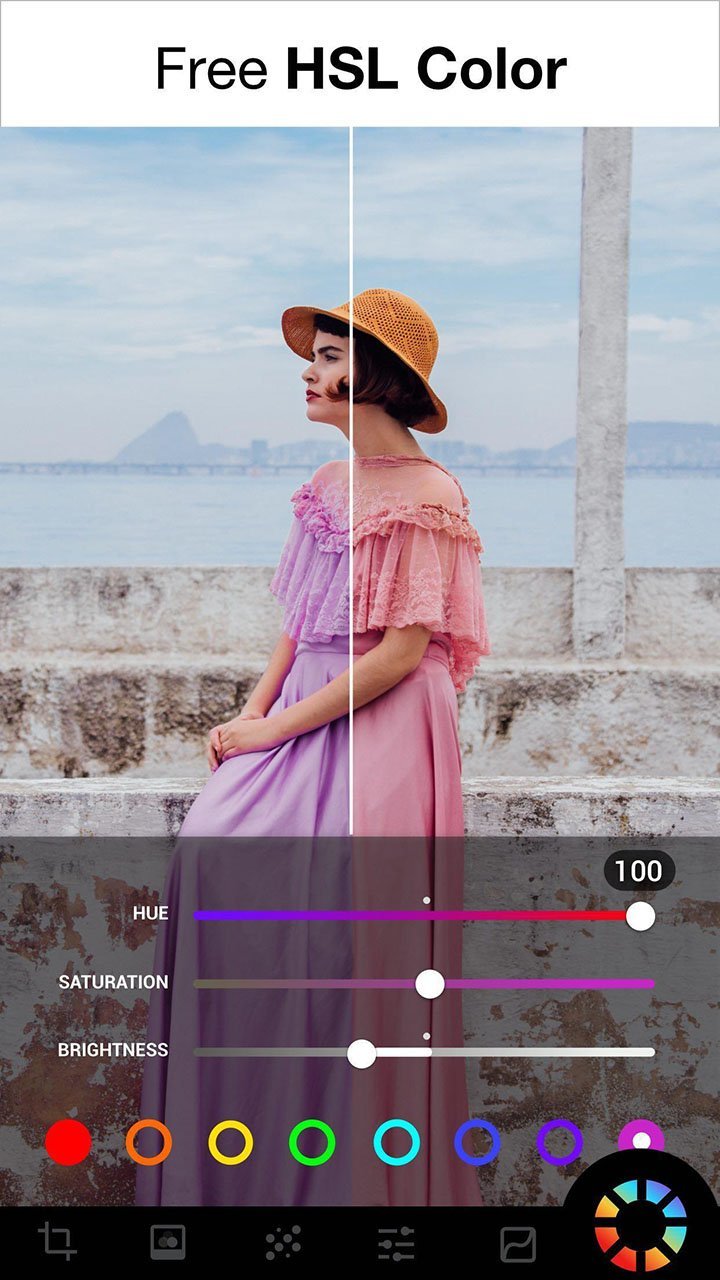This screenshot has height=1280, width=720.
Task: Open the curves tool
Action: 518,1244
